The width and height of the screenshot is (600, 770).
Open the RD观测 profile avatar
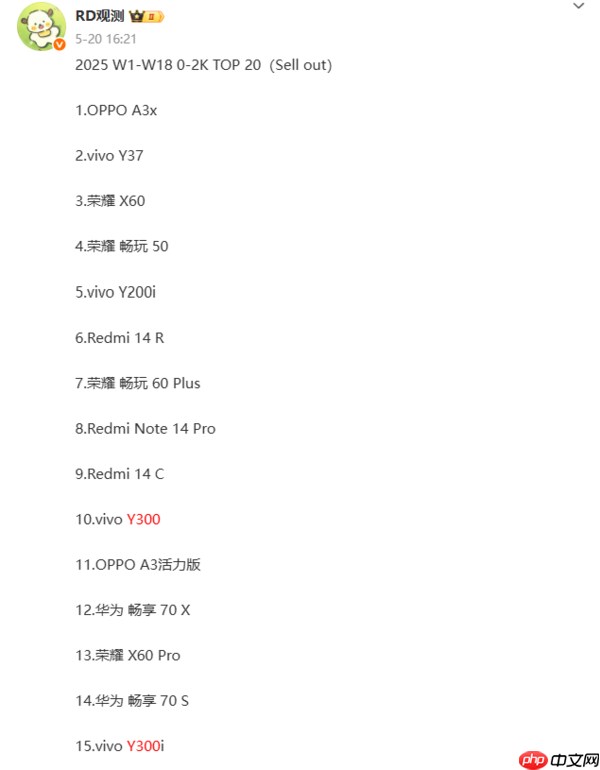pos(41,27)
